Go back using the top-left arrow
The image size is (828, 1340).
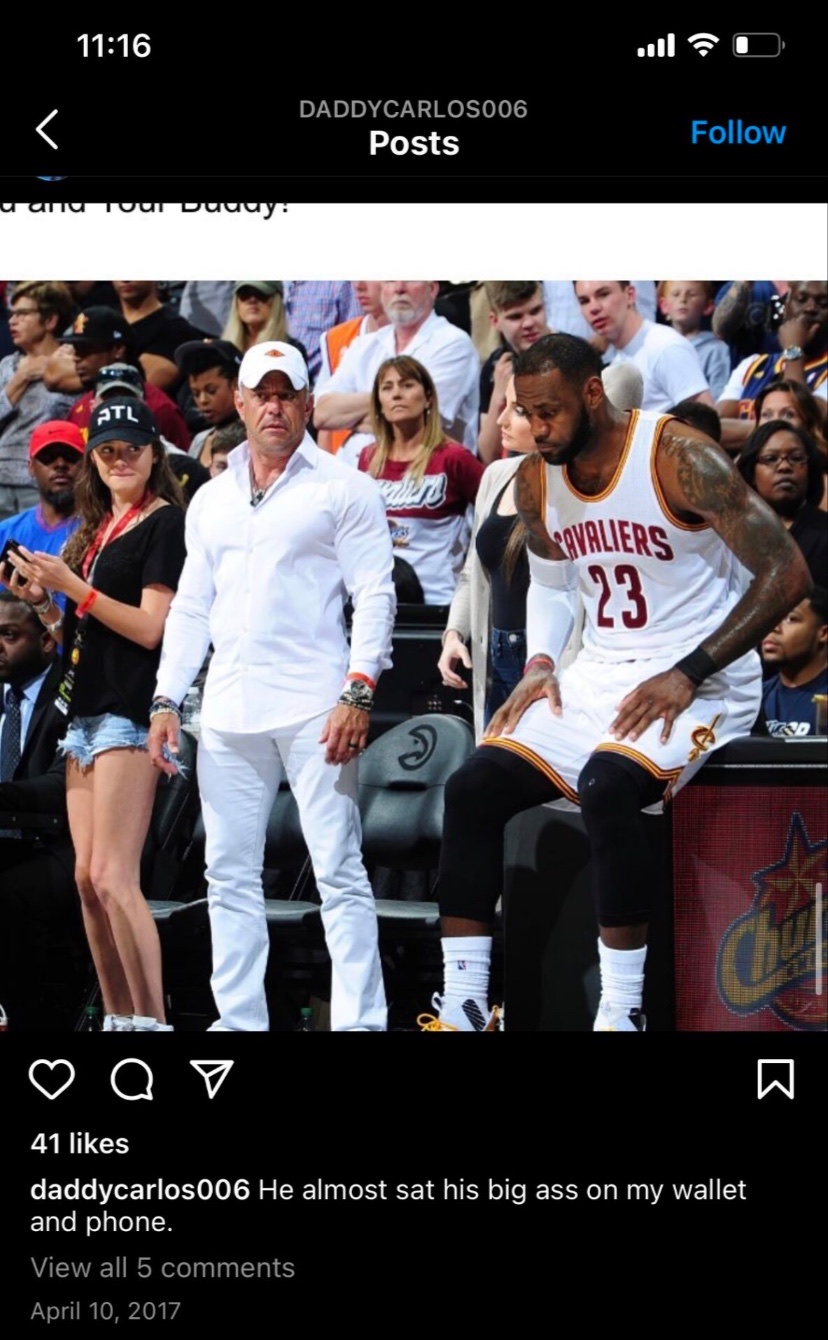click(x=47, y=130)
